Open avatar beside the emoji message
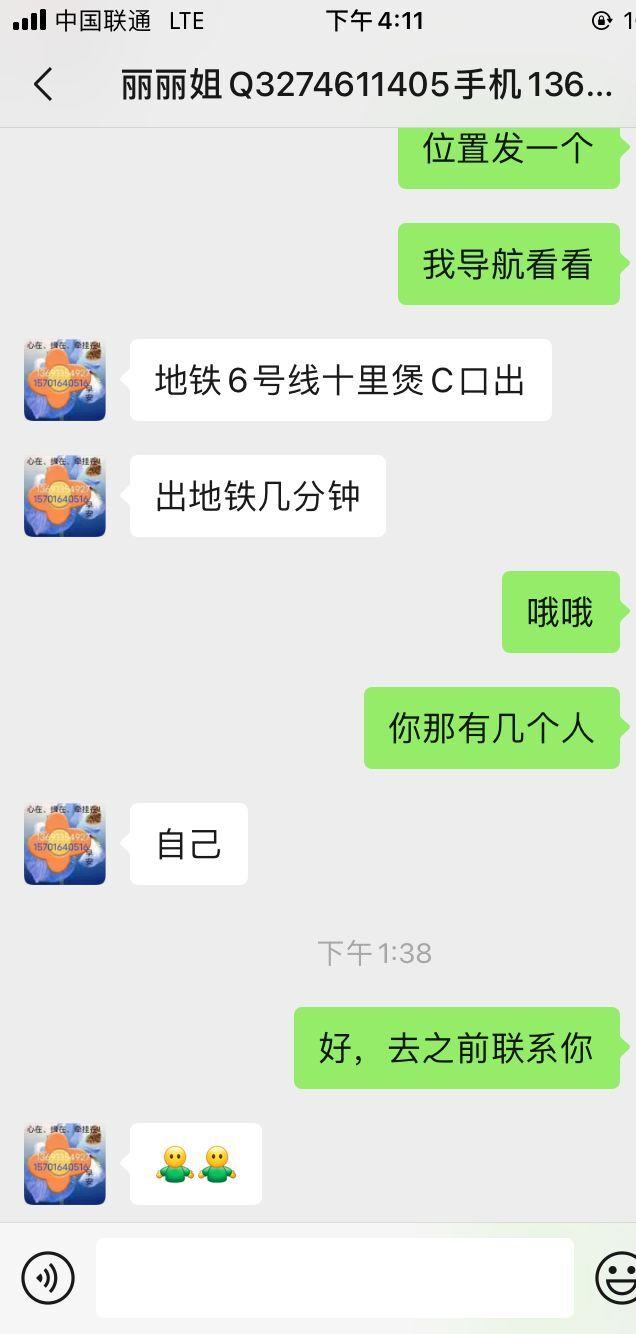636x1334 pixels. tap(65, 1164)
